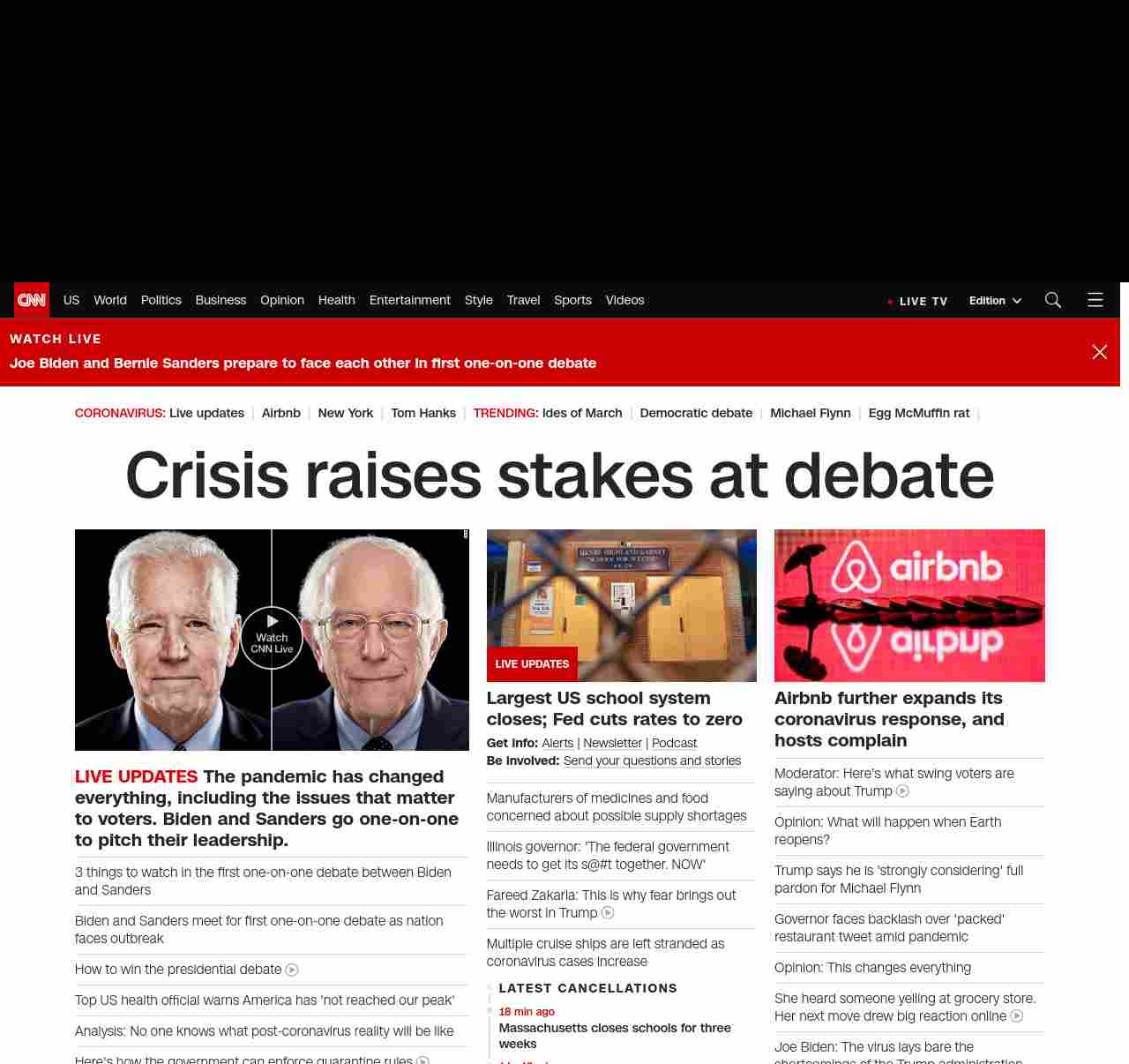Open the search icon in the header

tap(1052, 300)
